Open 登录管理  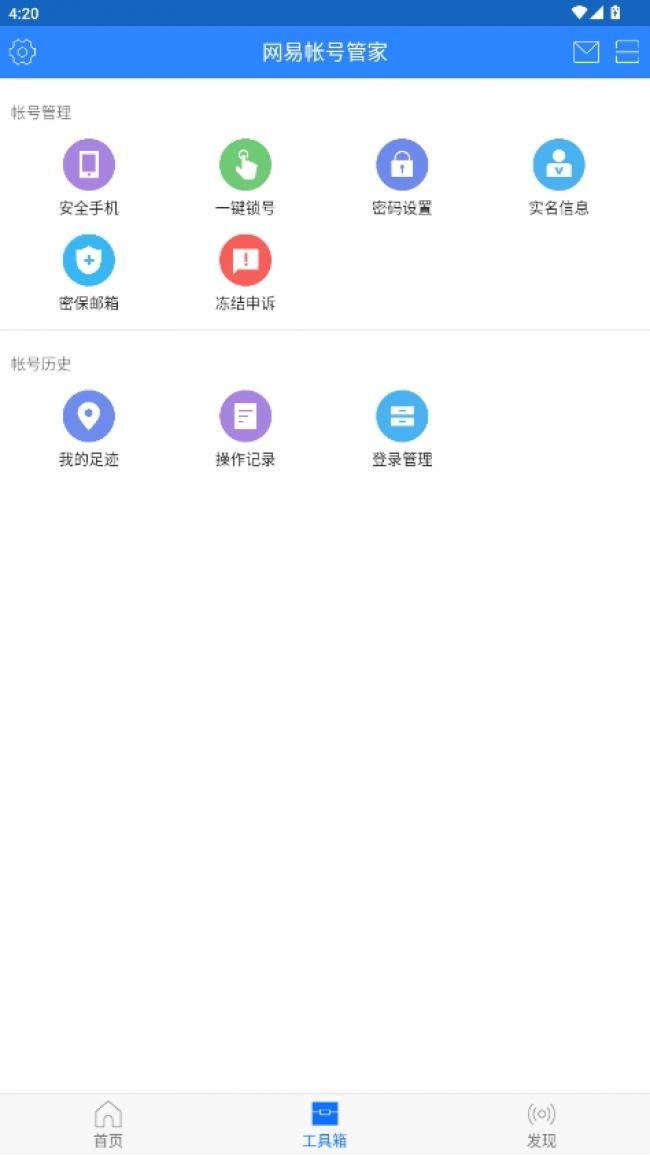click(402, 429)
